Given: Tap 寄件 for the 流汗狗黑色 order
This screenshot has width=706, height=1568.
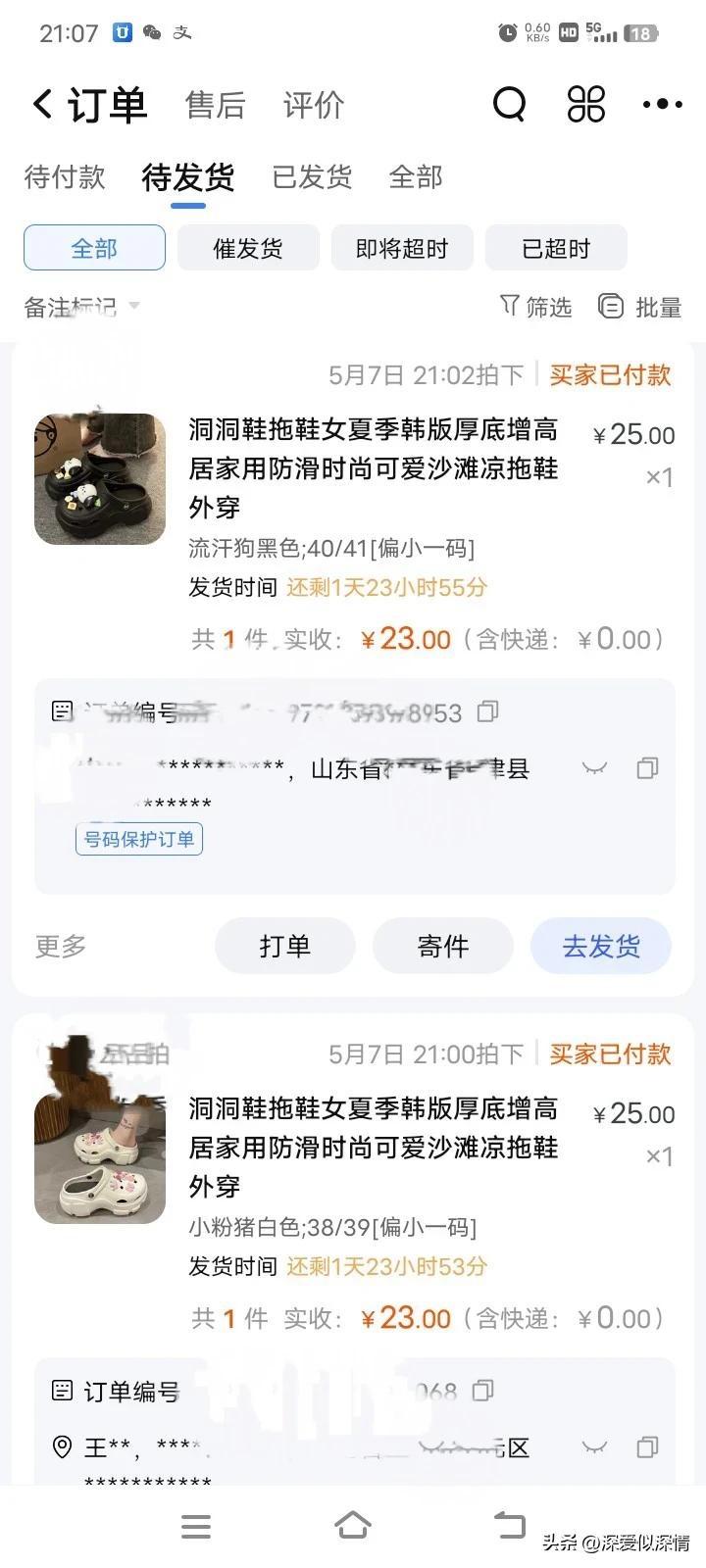Looking at the screenshot, I should click(x=443, y=946).
